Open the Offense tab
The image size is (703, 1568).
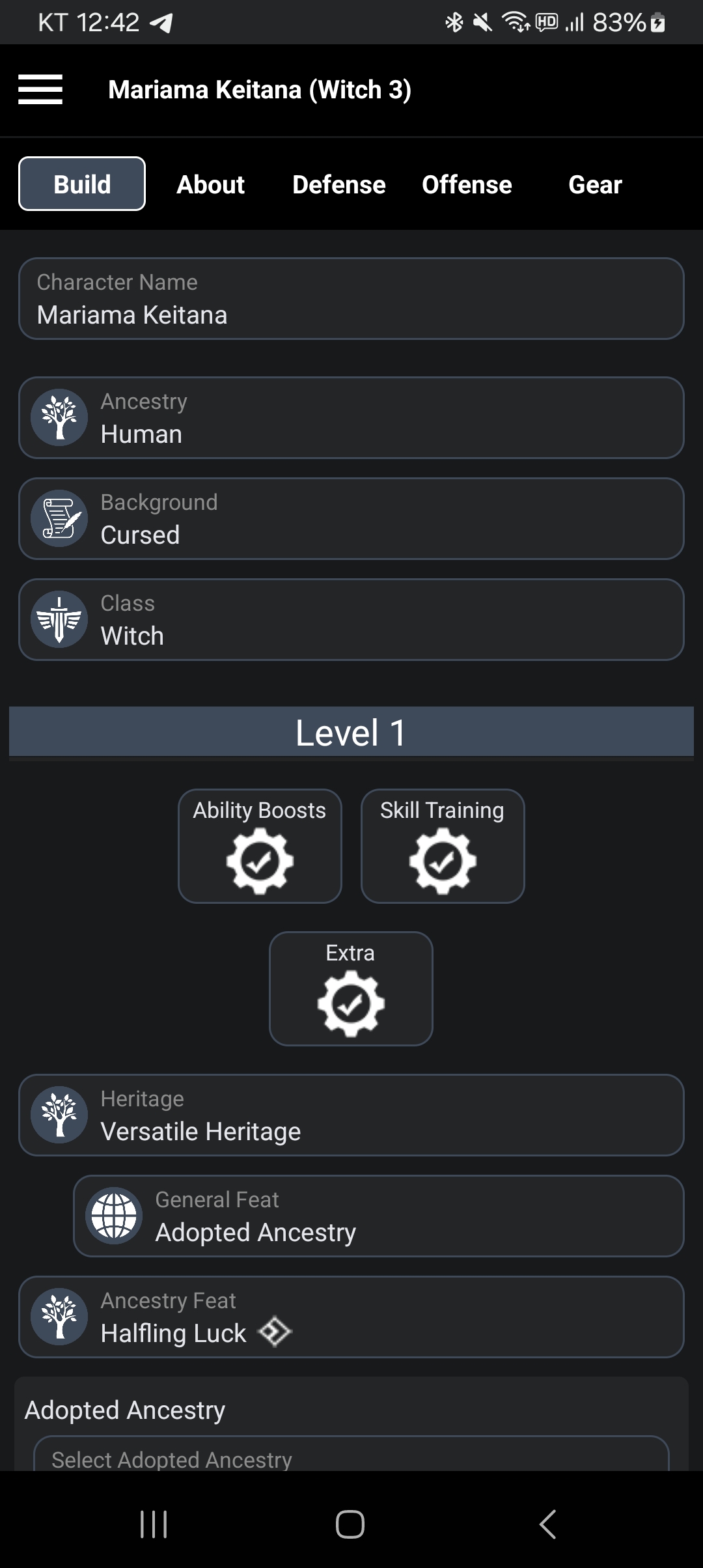[x=467, y=184]
